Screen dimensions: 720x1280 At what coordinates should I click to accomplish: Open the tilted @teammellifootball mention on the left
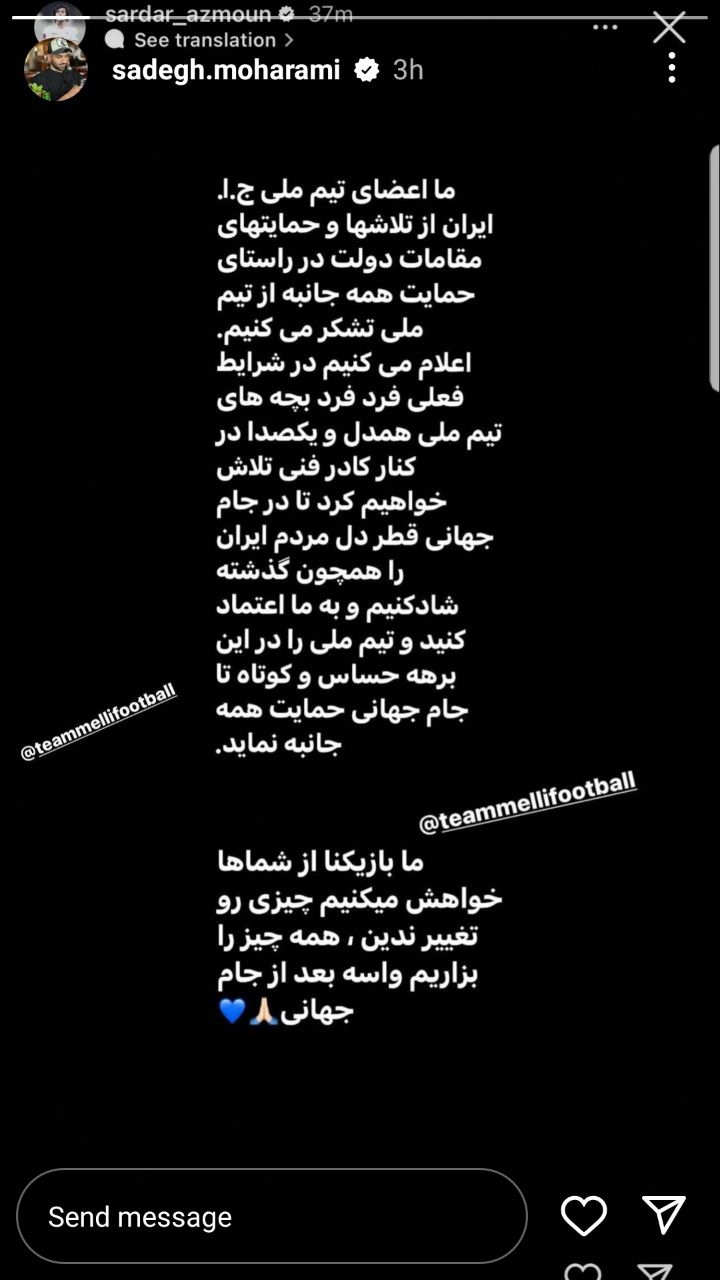(x=98, y=721)
